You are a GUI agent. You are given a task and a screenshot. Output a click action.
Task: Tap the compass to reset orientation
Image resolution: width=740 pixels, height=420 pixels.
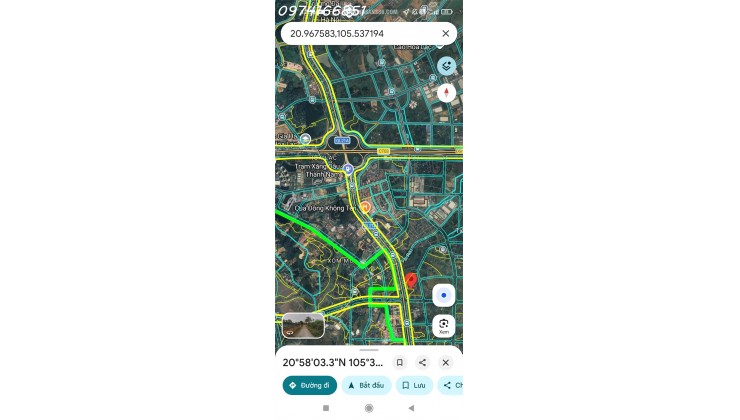point(446,93)
